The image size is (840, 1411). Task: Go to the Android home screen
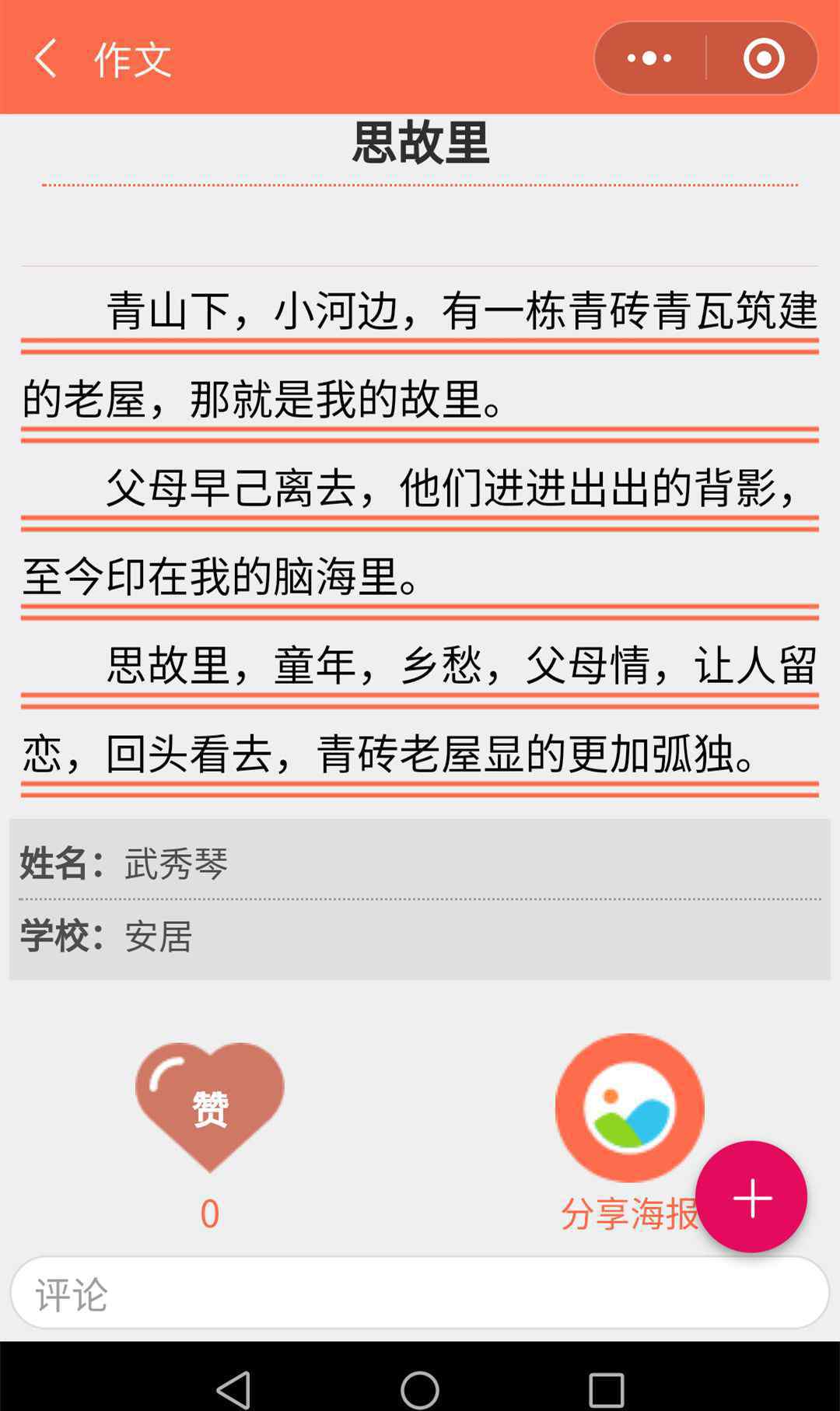click(420, 1388)
